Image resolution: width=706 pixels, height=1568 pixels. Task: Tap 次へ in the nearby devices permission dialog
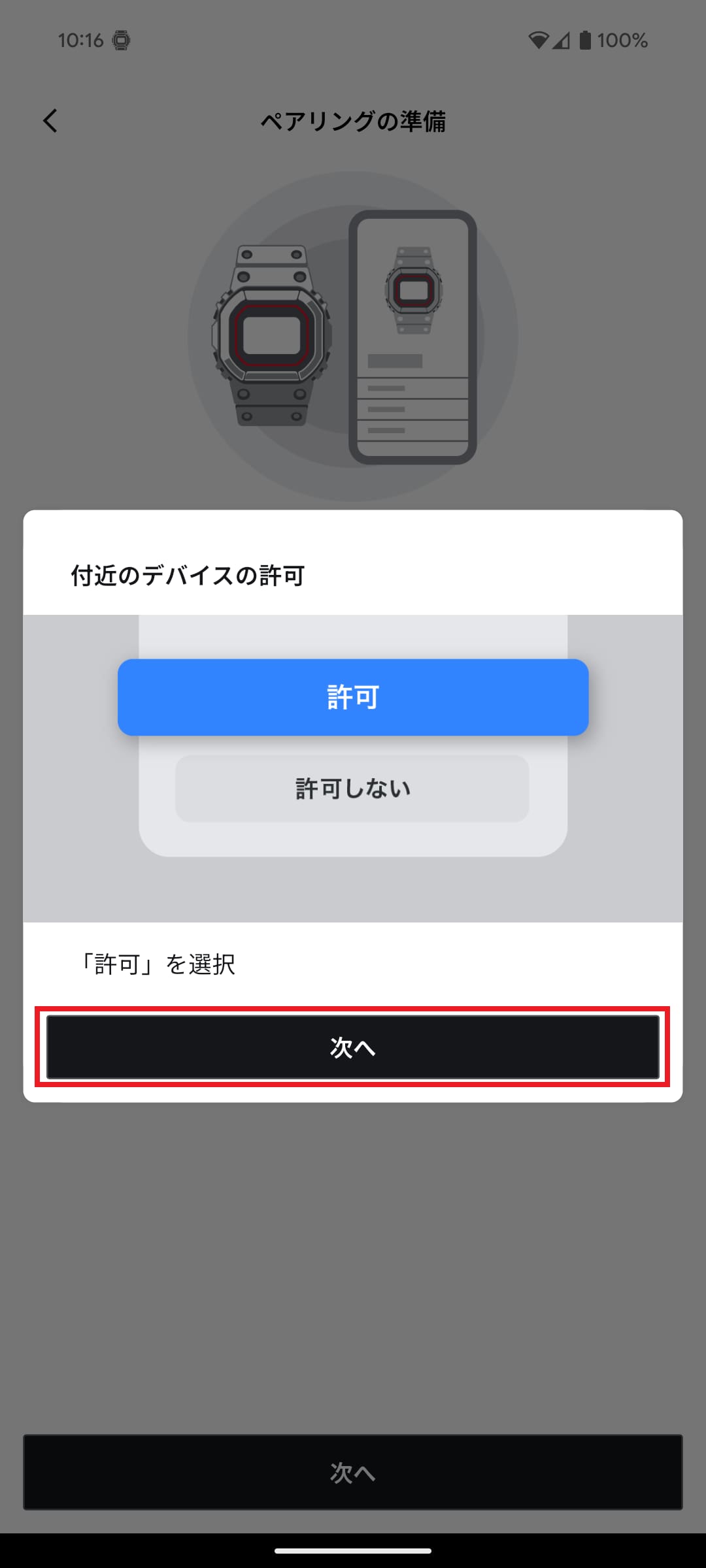(352, 1047)
